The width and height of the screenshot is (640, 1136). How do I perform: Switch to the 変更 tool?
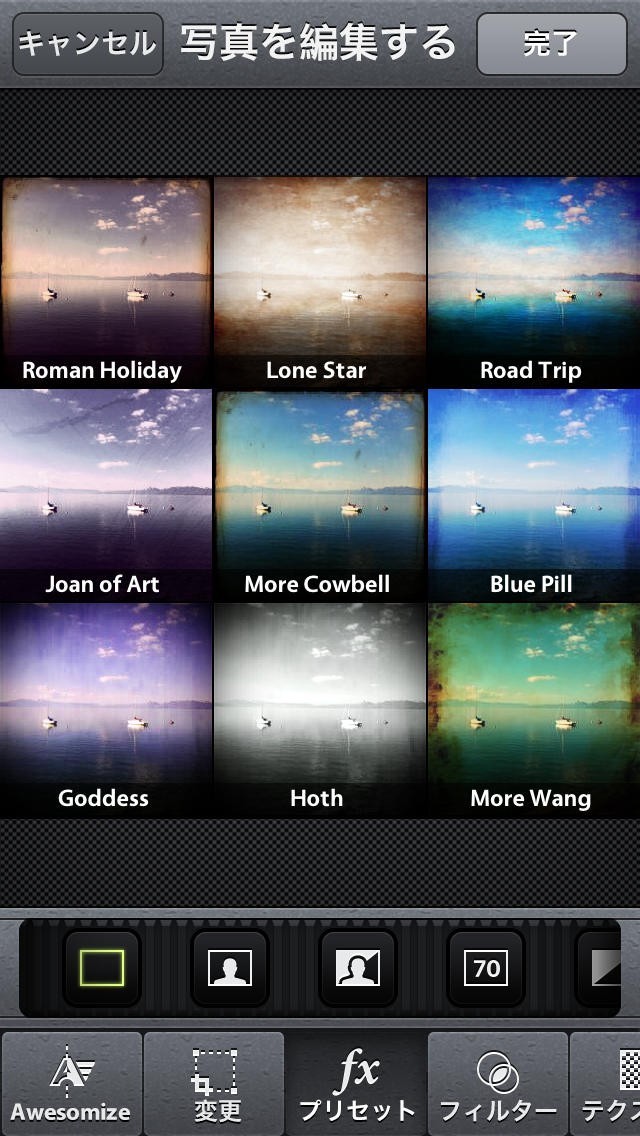[x=214, y=1084]
